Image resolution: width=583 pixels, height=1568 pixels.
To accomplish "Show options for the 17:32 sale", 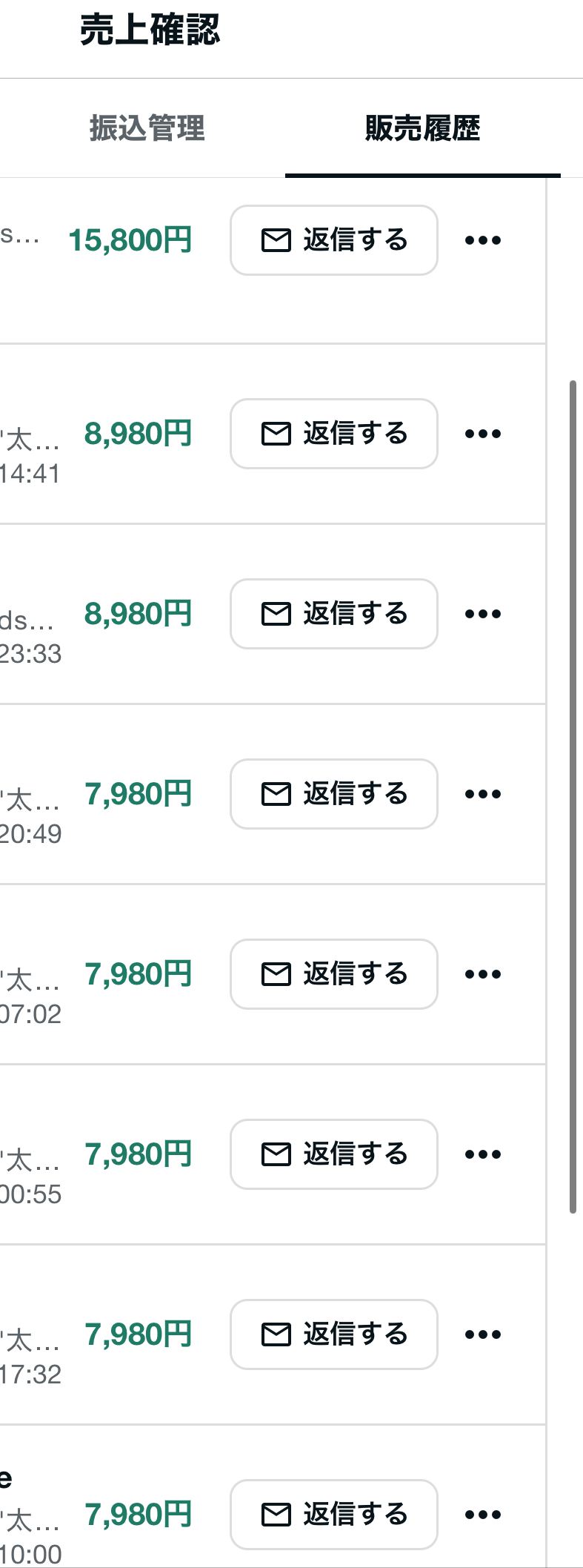I will coord(483,1334).
